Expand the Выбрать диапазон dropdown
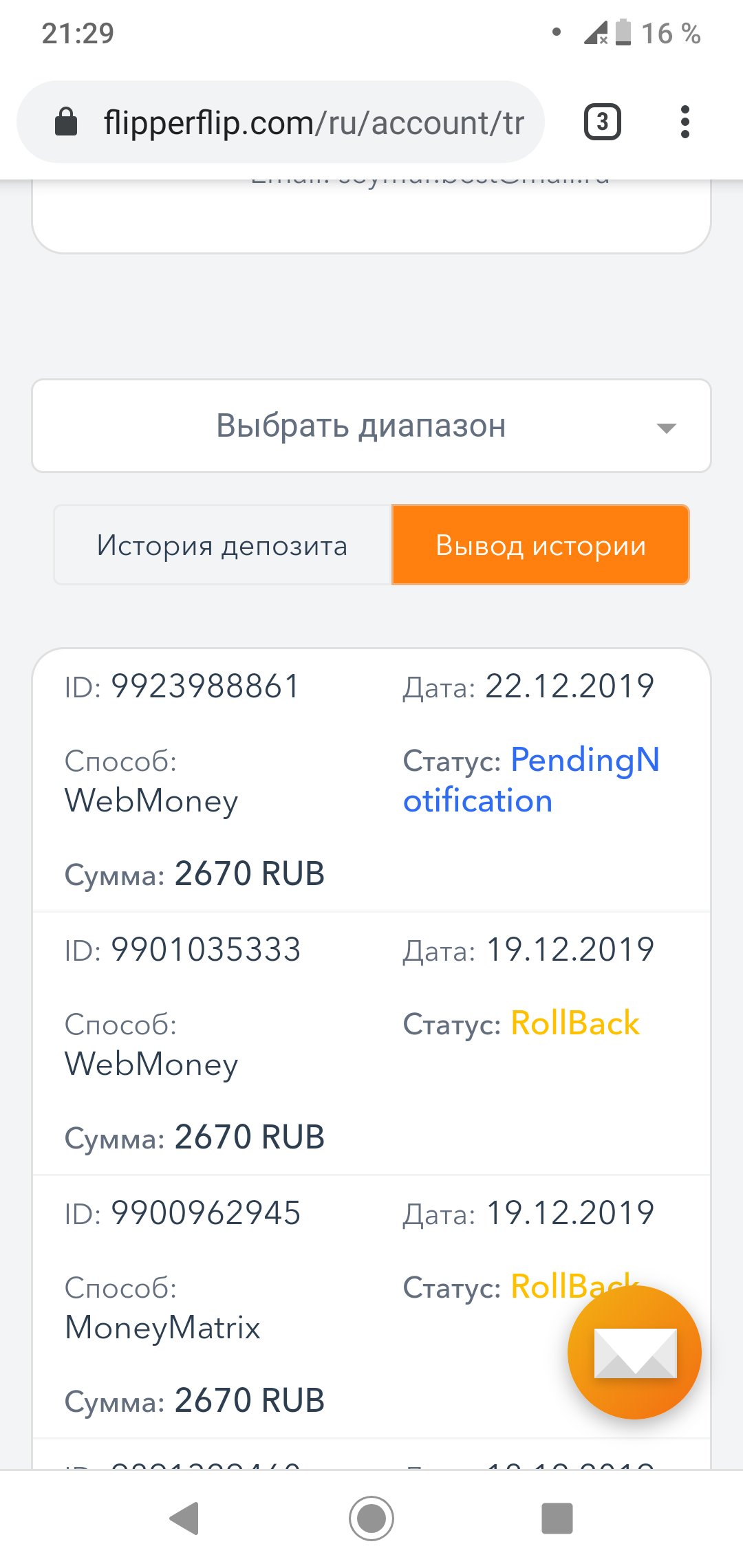The image size is (743, 1568). coord(371,426)
